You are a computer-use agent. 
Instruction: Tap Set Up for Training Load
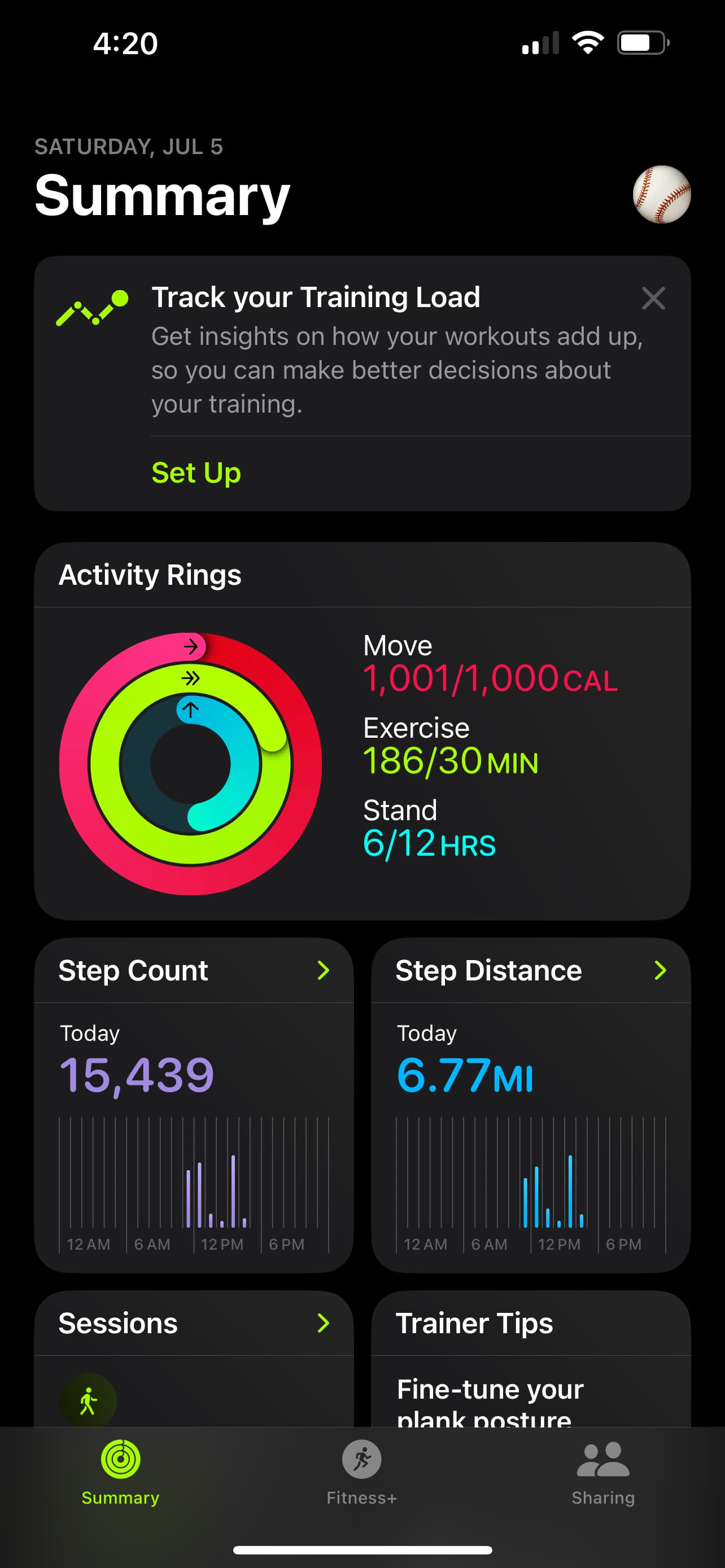pos(196,473)
